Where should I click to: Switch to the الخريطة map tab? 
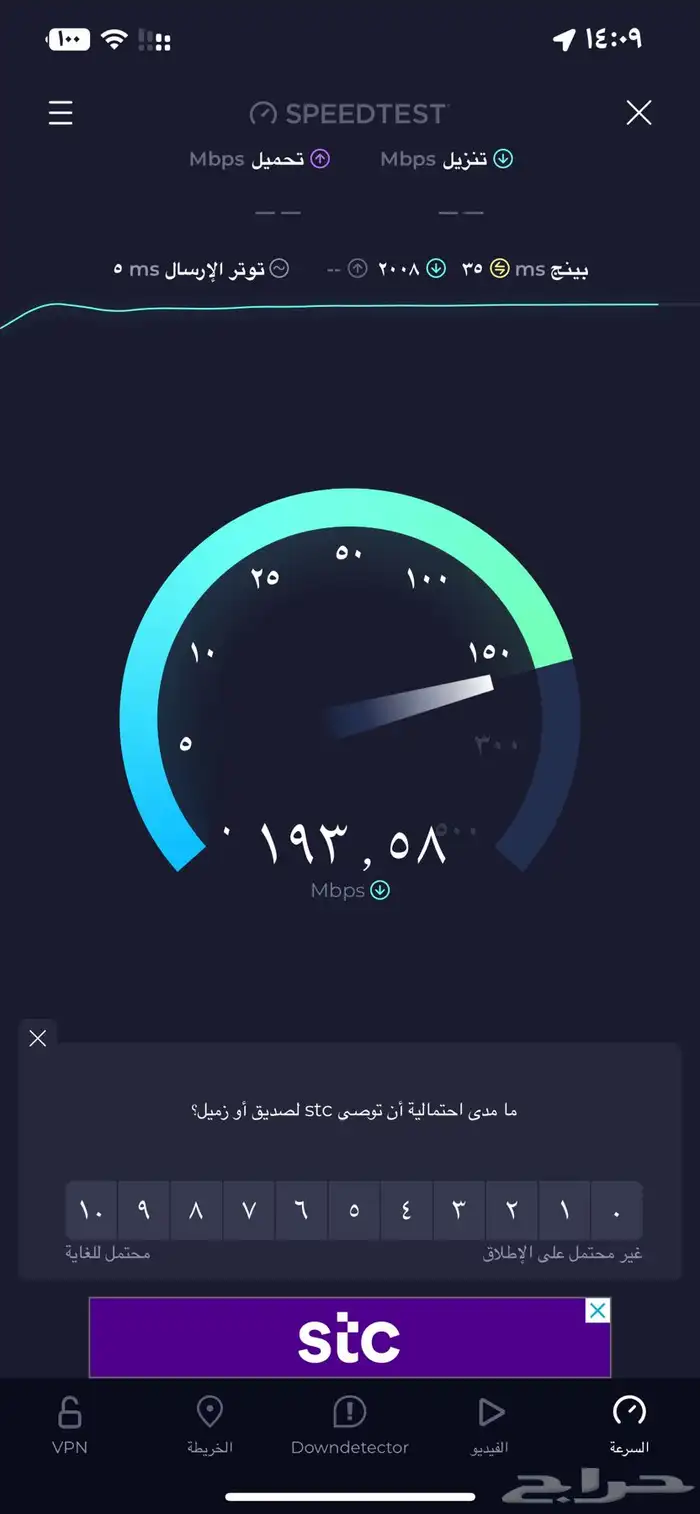pyautogui.click(x=209, y=1425)
